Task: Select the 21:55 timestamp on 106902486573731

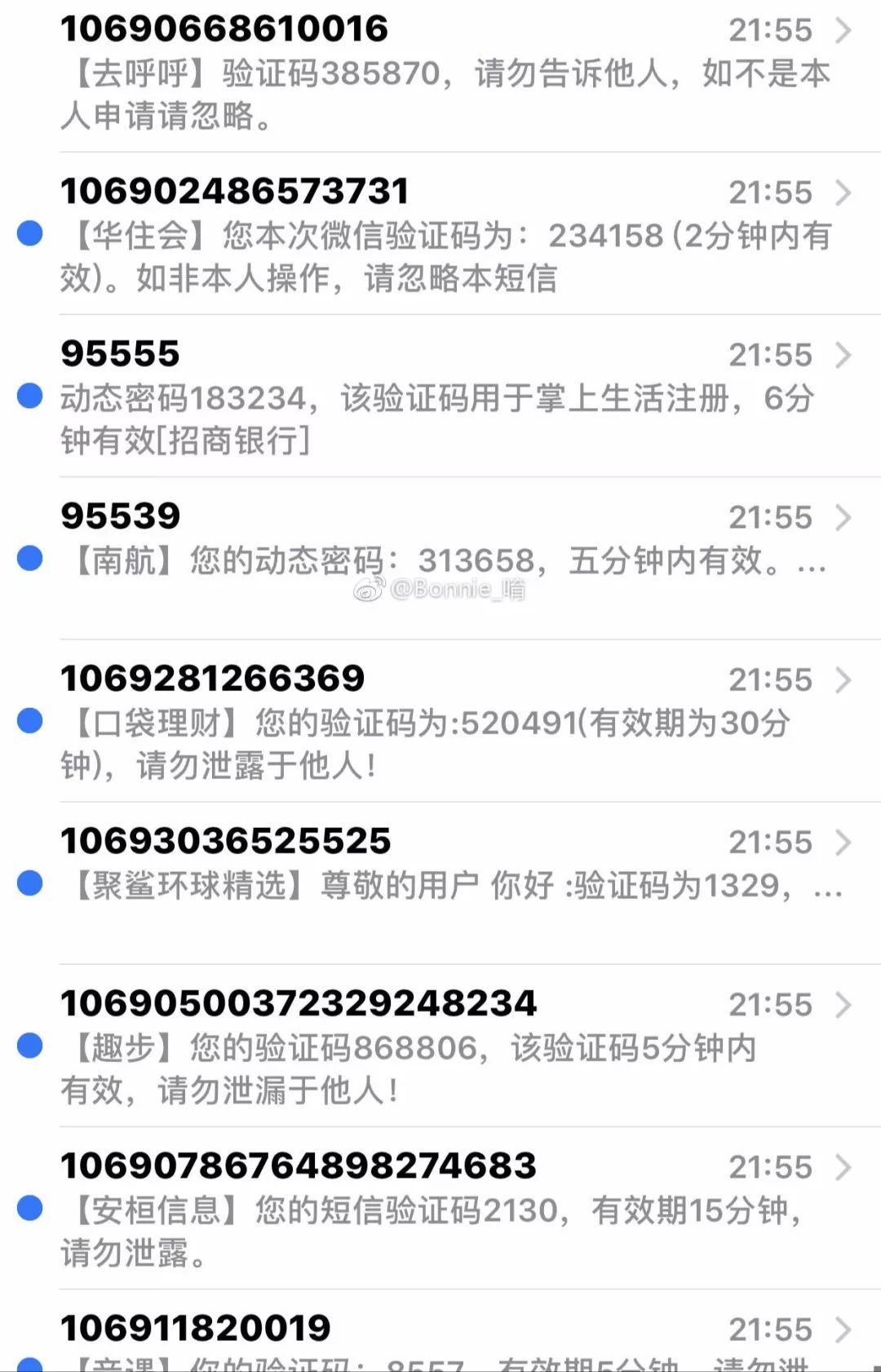Action: [770, 193]
